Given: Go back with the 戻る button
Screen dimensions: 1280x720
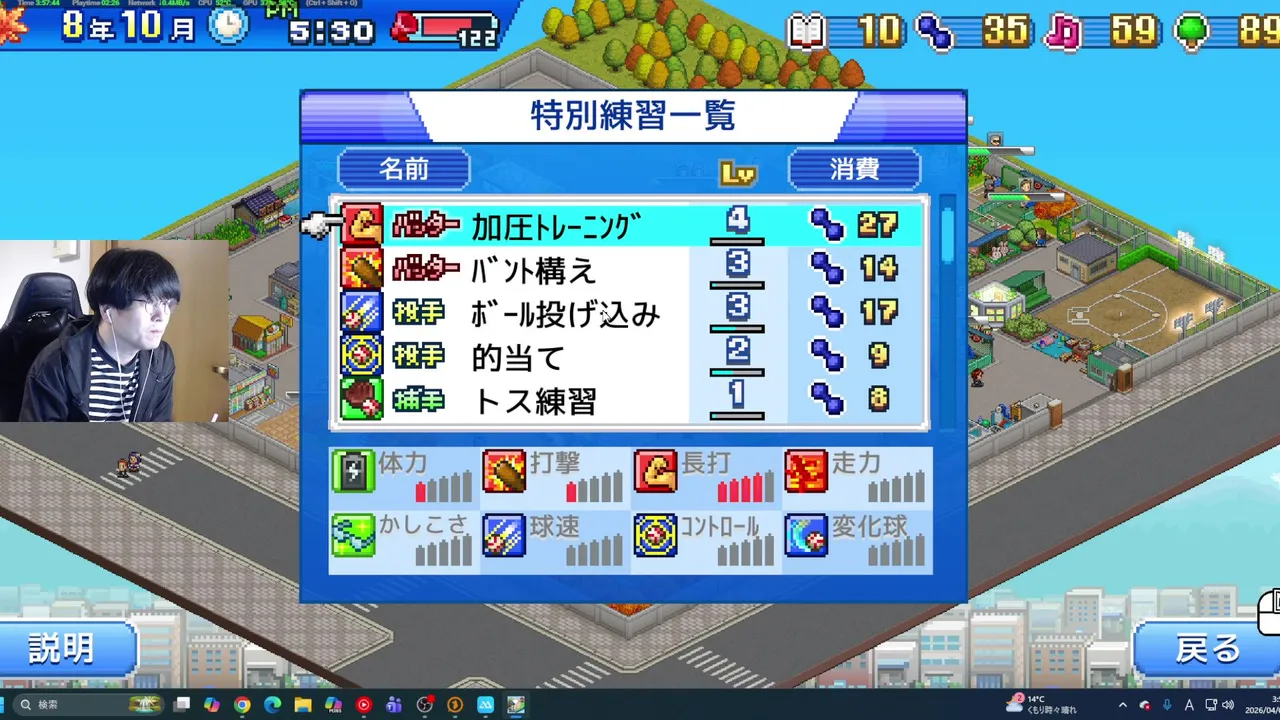Looking at the screenshot, I should point(1208,649).
